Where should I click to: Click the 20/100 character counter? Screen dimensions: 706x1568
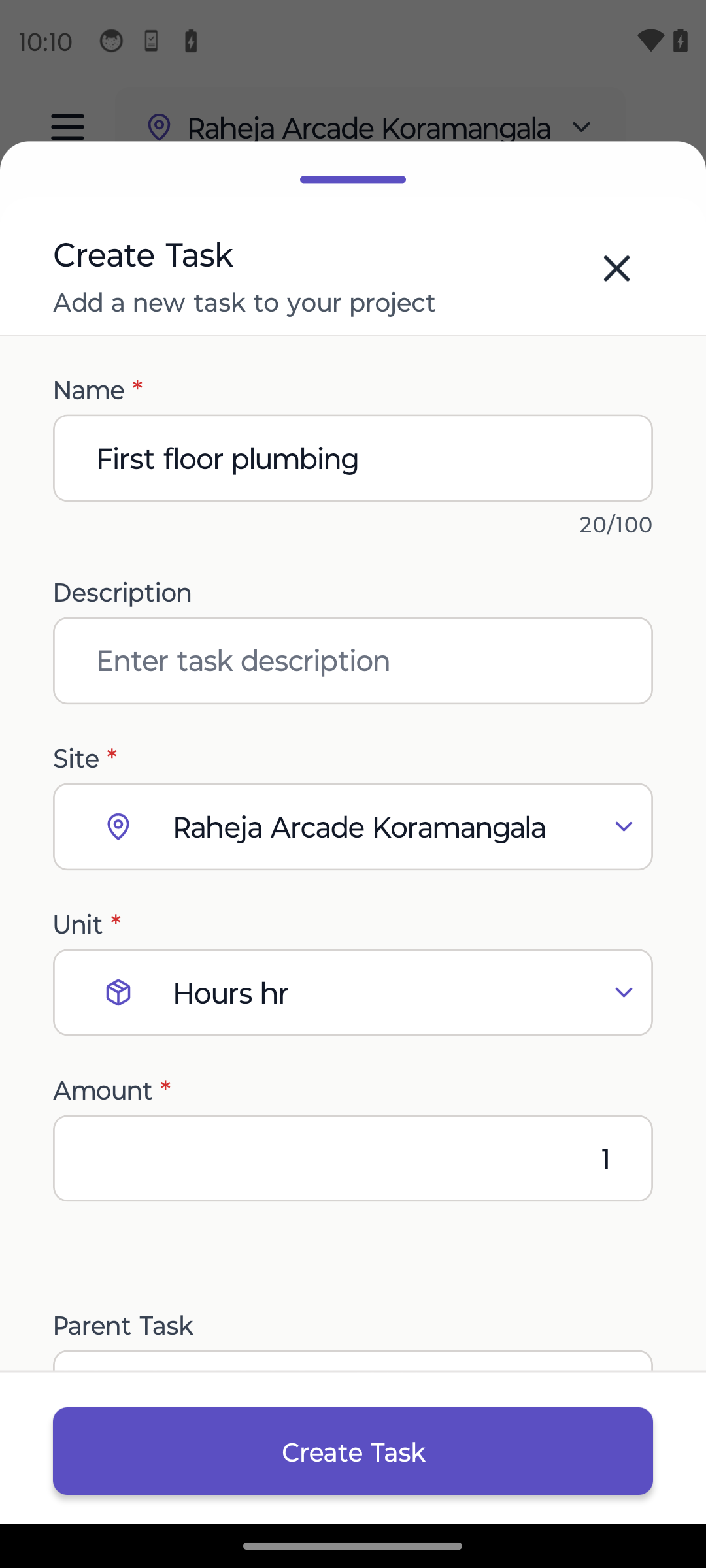pos(615,523)
